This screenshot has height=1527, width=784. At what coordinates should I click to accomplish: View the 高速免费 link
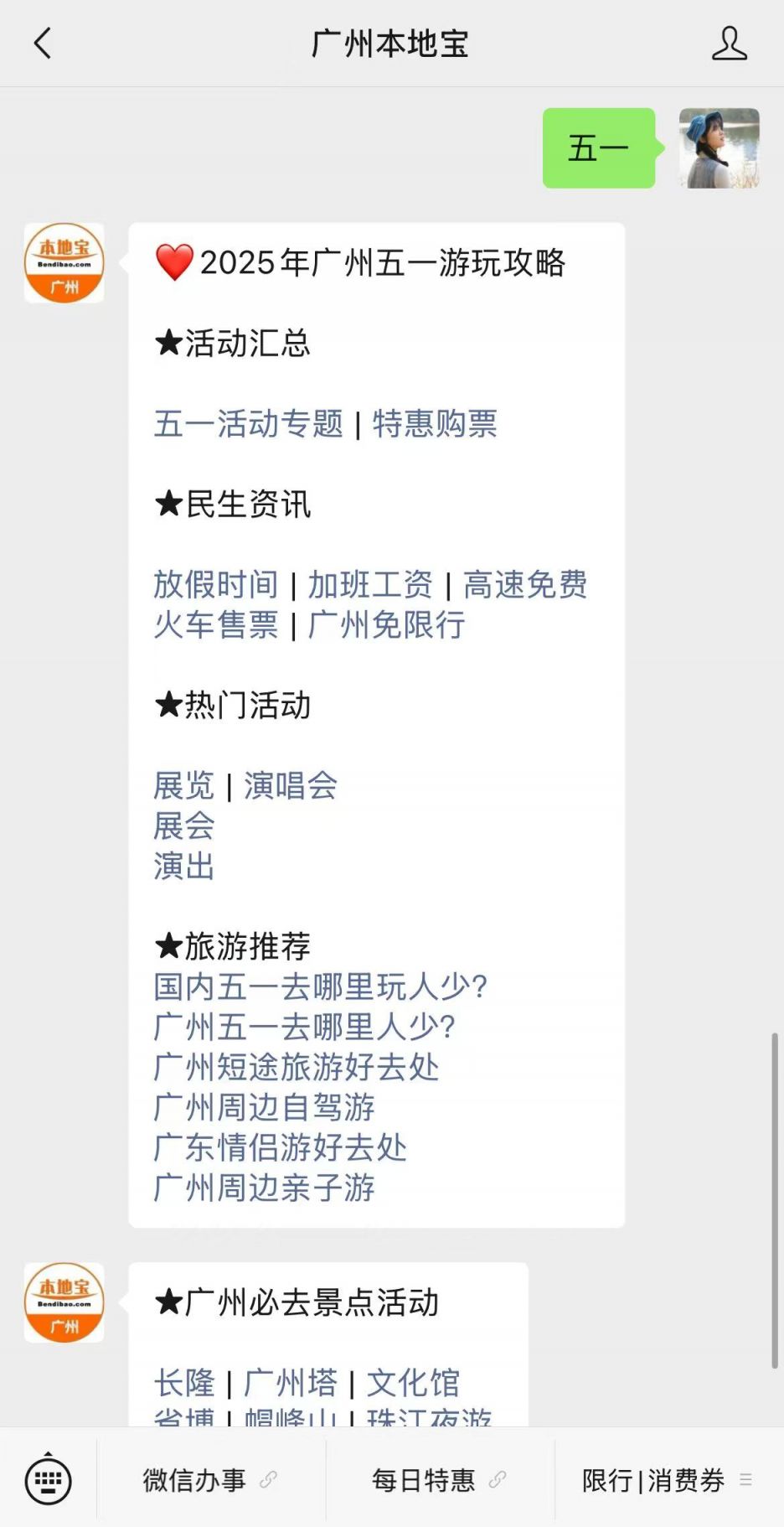525,585
